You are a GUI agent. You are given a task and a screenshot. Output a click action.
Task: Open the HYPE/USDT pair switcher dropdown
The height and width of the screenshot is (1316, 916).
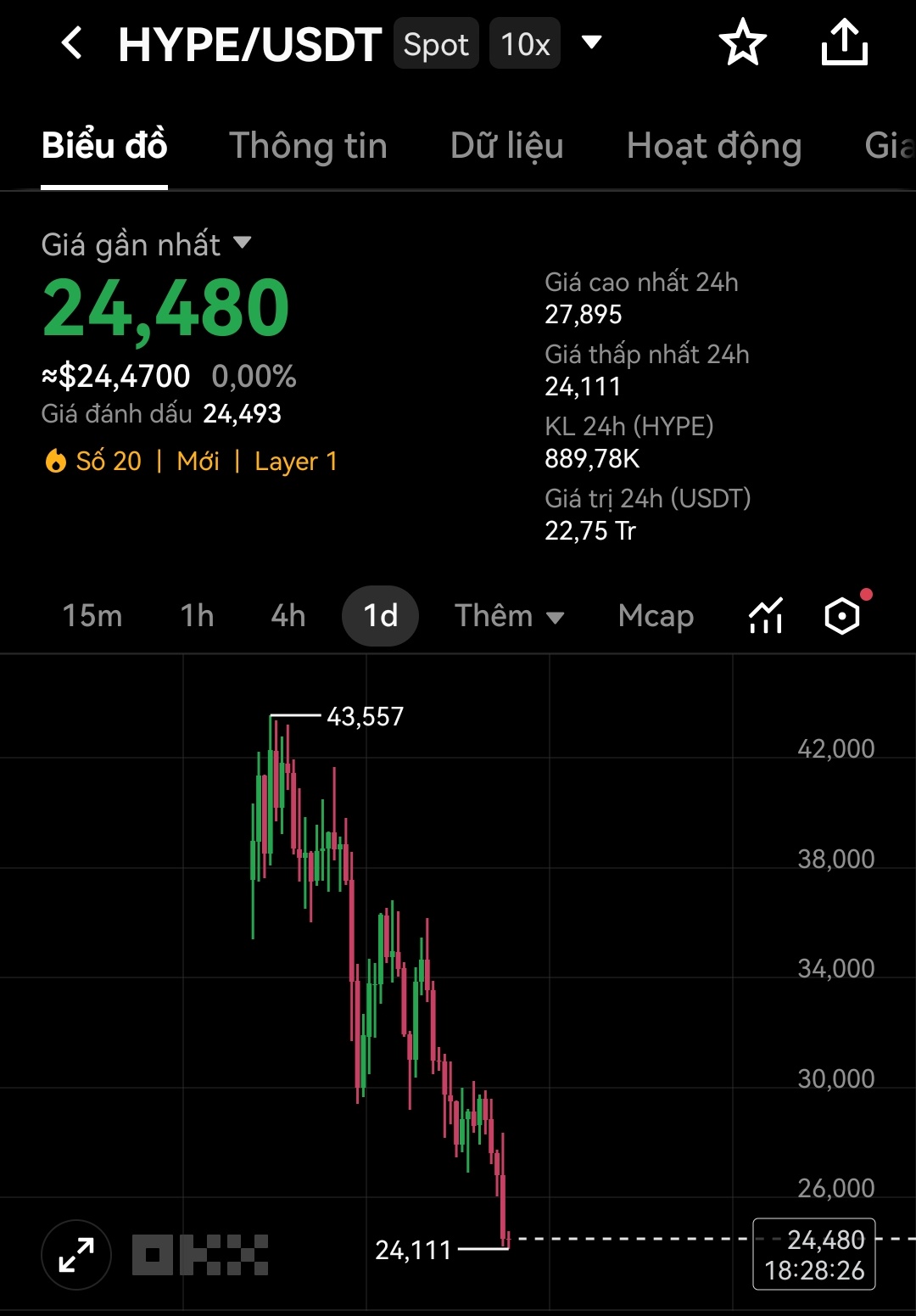[591, 42]
